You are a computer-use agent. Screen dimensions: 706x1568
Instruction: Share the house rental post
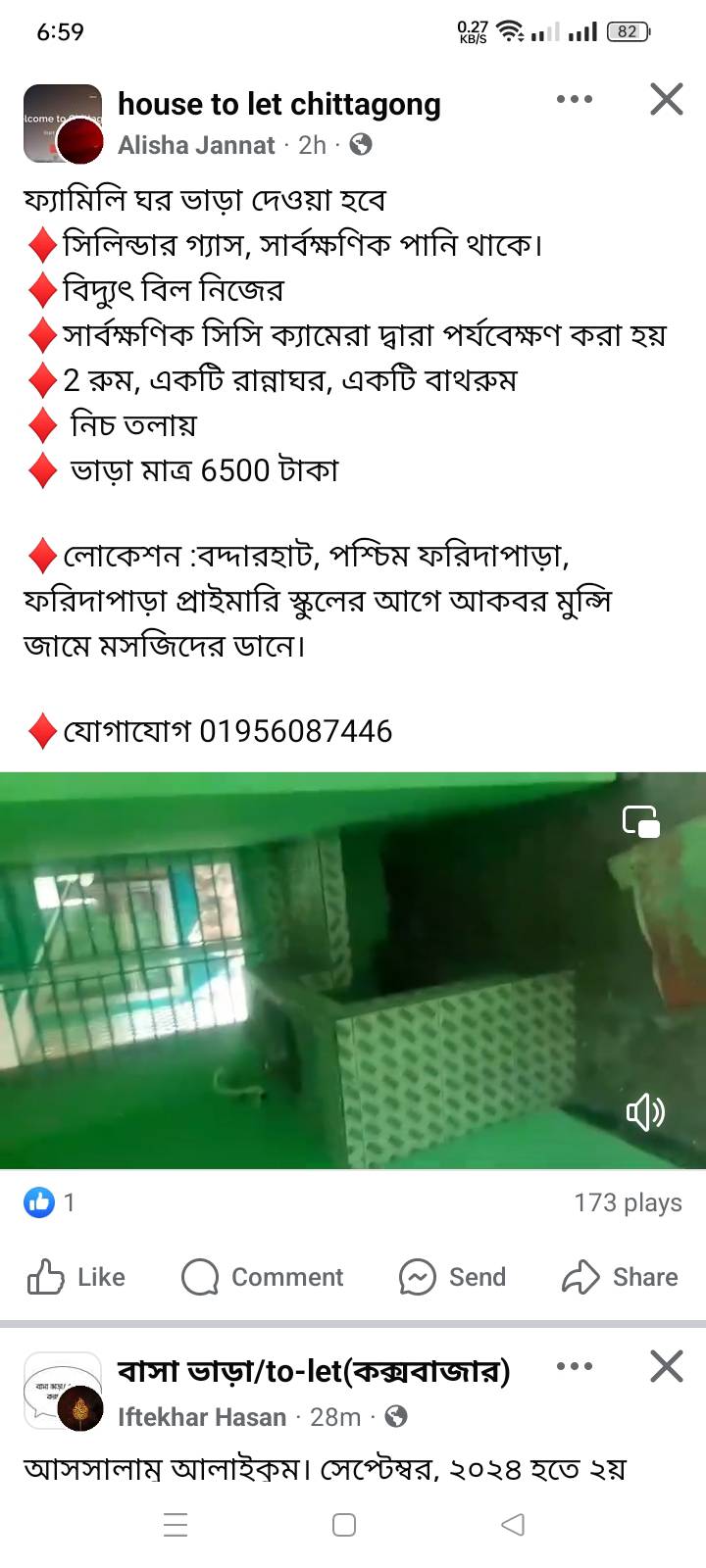620,1277
